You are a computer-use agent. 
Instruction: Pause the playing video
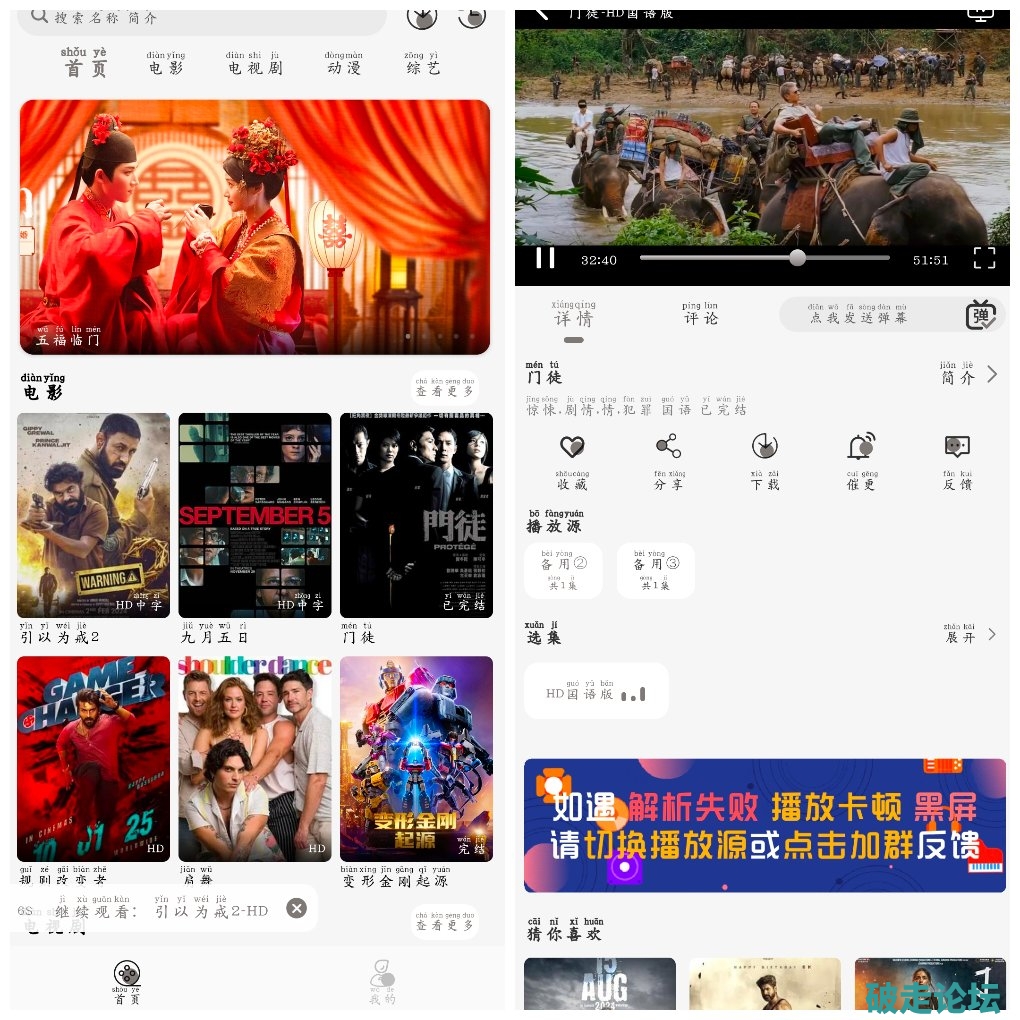(x=545, y=258)
